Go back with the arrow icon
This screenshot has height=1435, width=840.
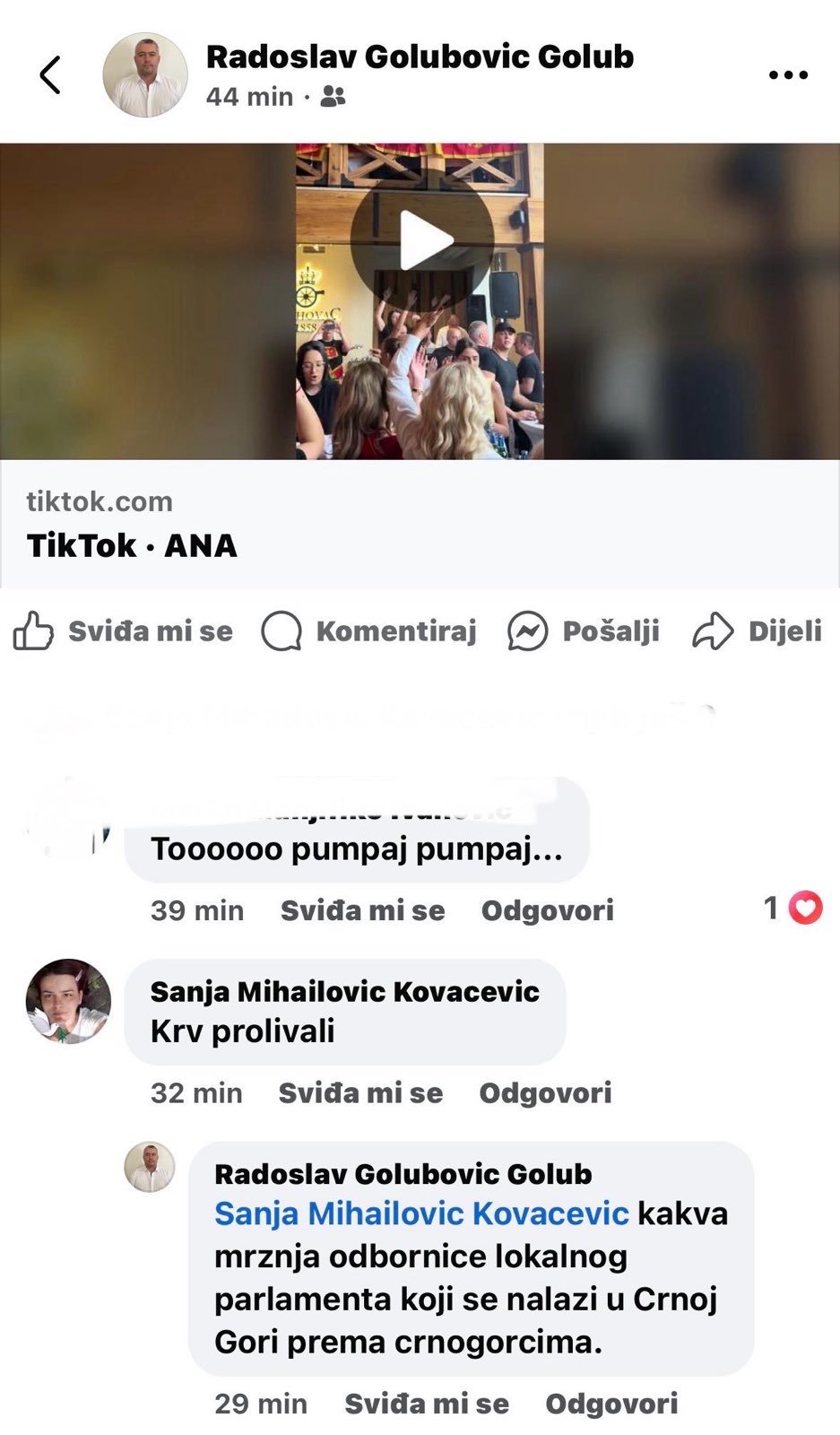click(50, 75)
